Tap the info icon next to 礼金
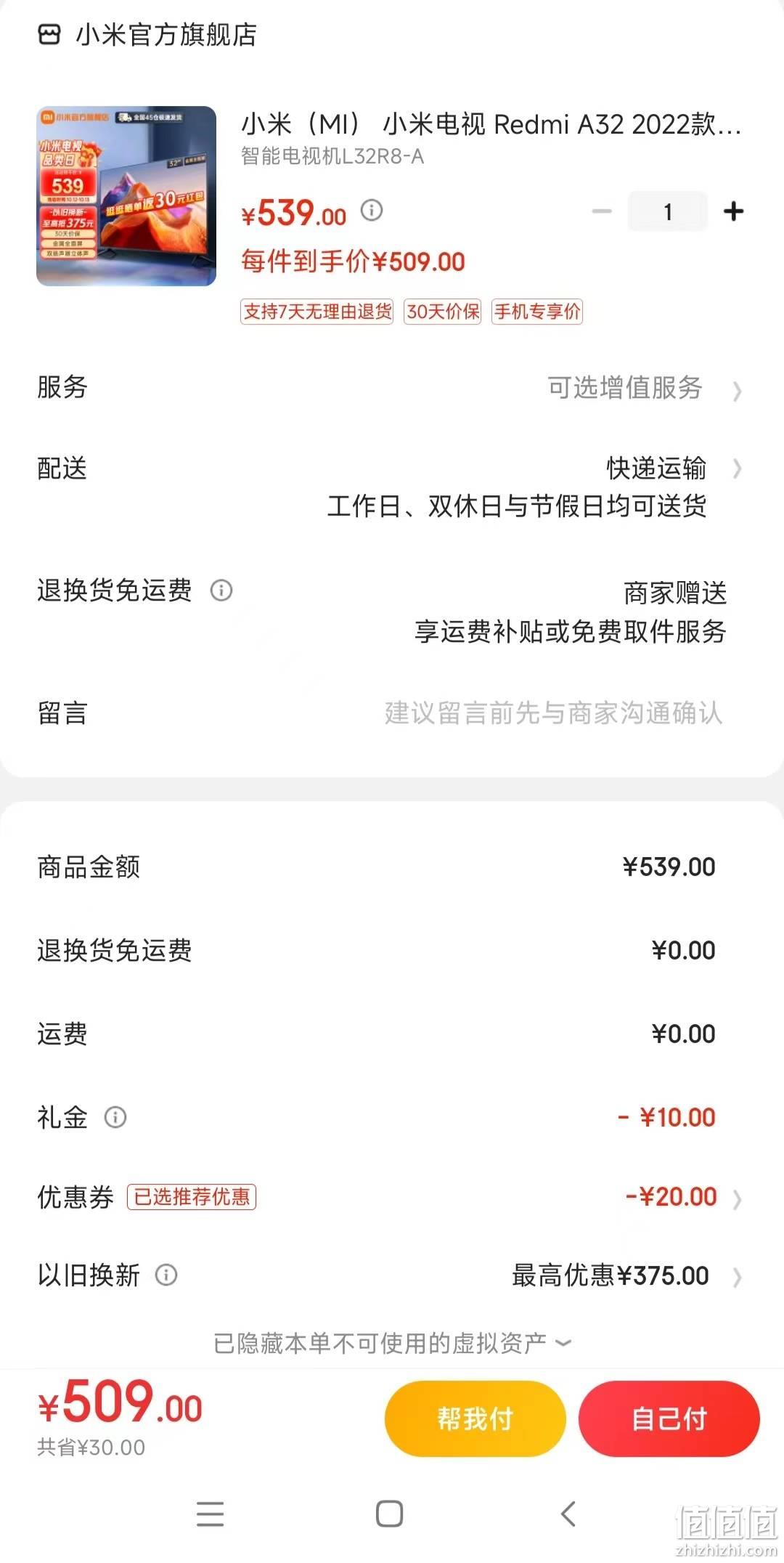This screenshot has height=1563, width=784. (115, 1117)
